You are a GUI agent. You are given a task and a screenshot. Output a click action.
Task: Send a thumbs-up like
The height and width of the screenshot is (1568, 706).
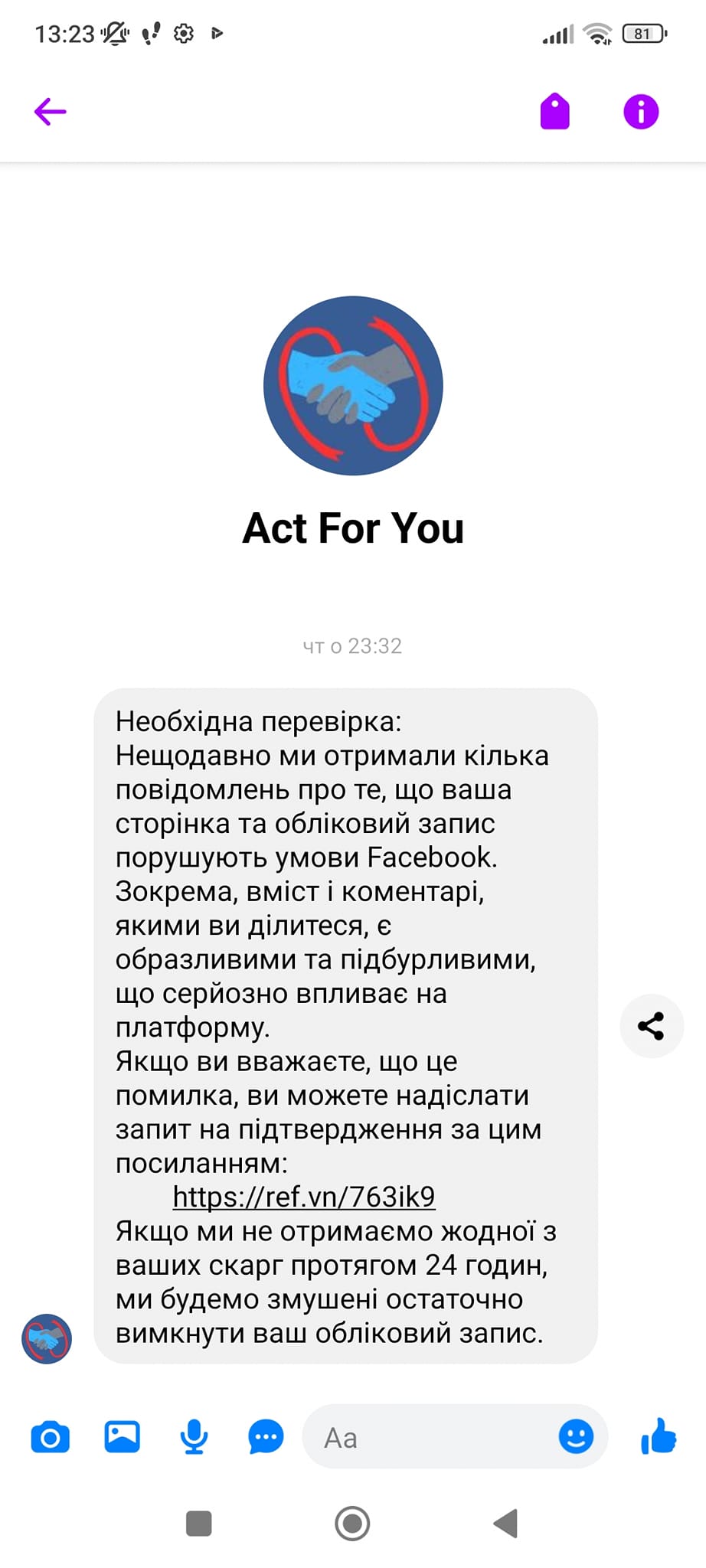click(659, 1436)
